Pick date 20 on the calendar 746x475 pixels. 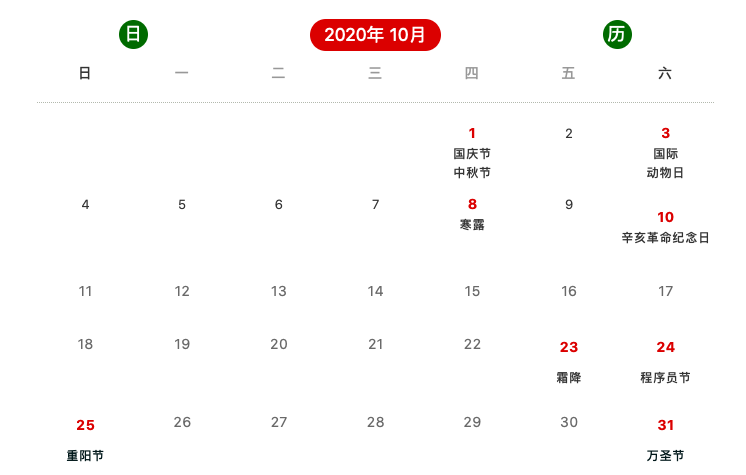coord(279,344)
